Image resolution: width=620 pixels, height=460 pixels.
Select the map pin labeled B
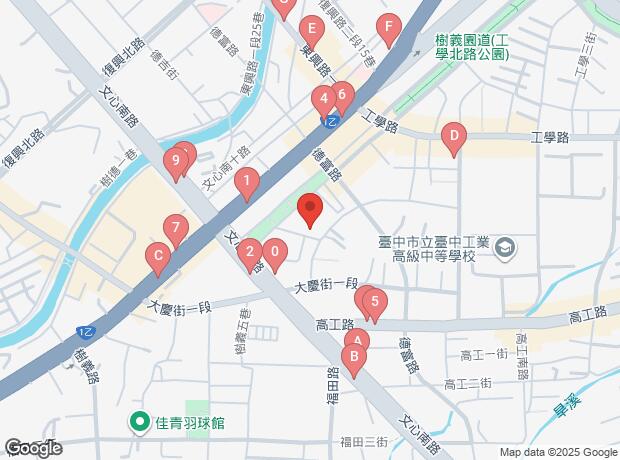[351, 356]
